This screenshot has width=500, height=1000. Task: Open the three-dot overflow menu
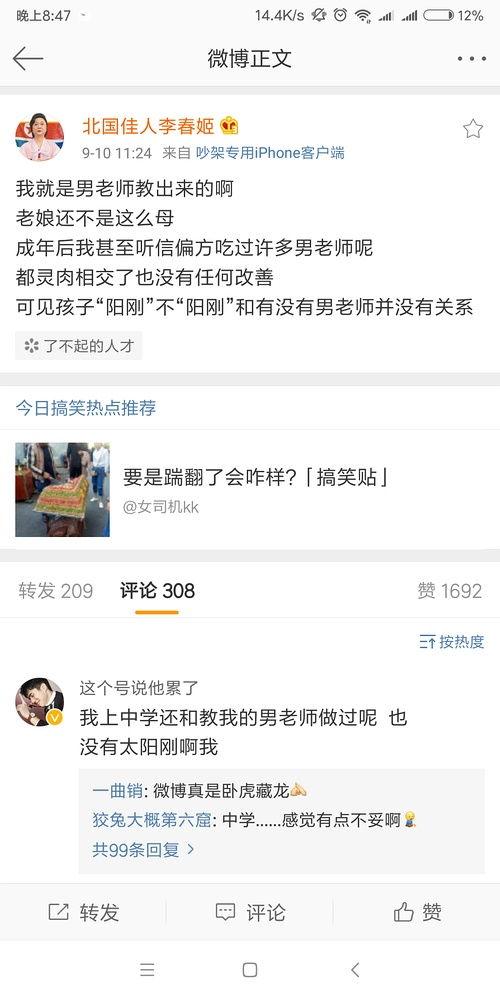(471, 59)
